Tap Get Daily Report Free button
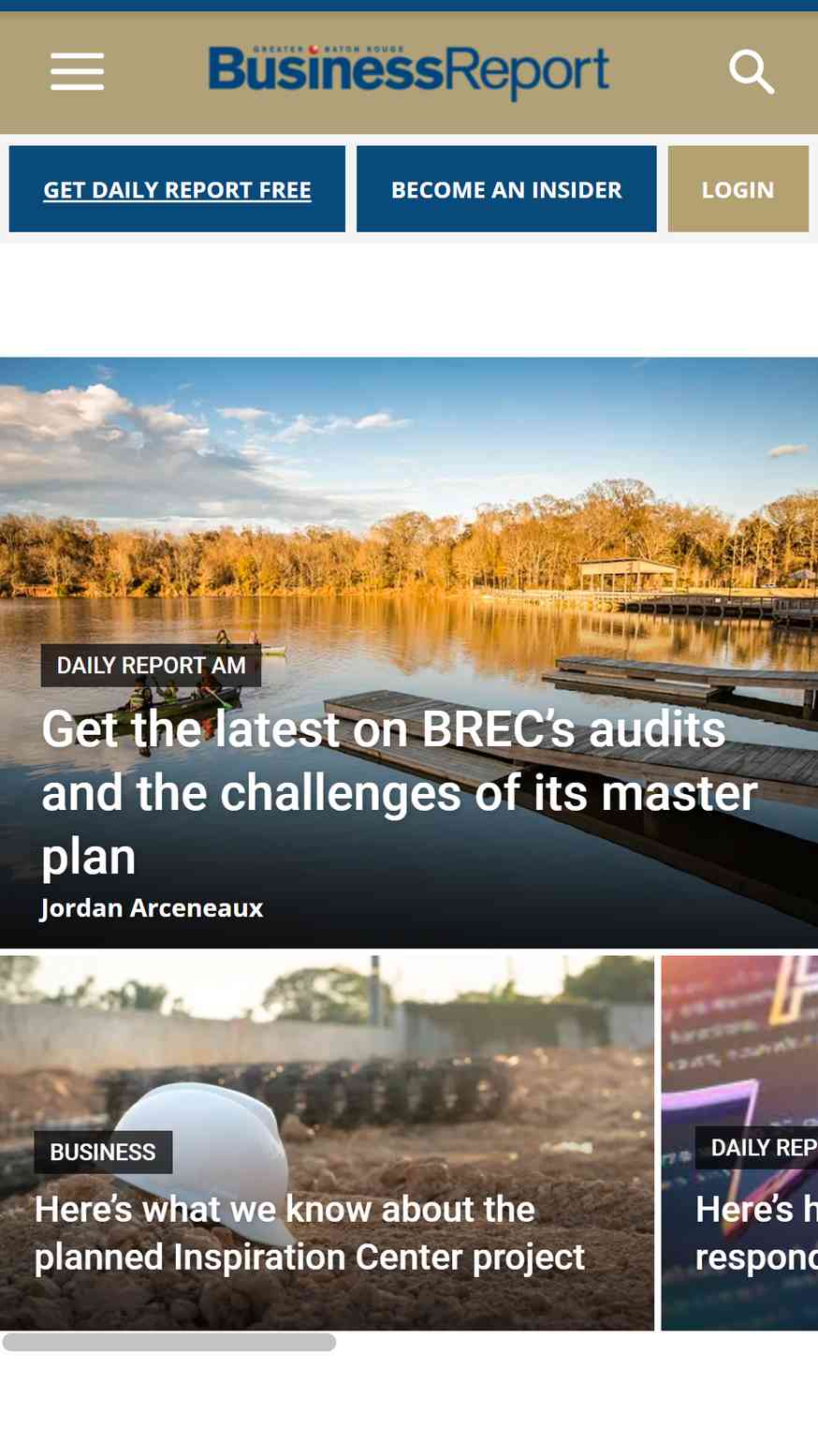This screenshot has width=818, height=1456. pos(177,189)
